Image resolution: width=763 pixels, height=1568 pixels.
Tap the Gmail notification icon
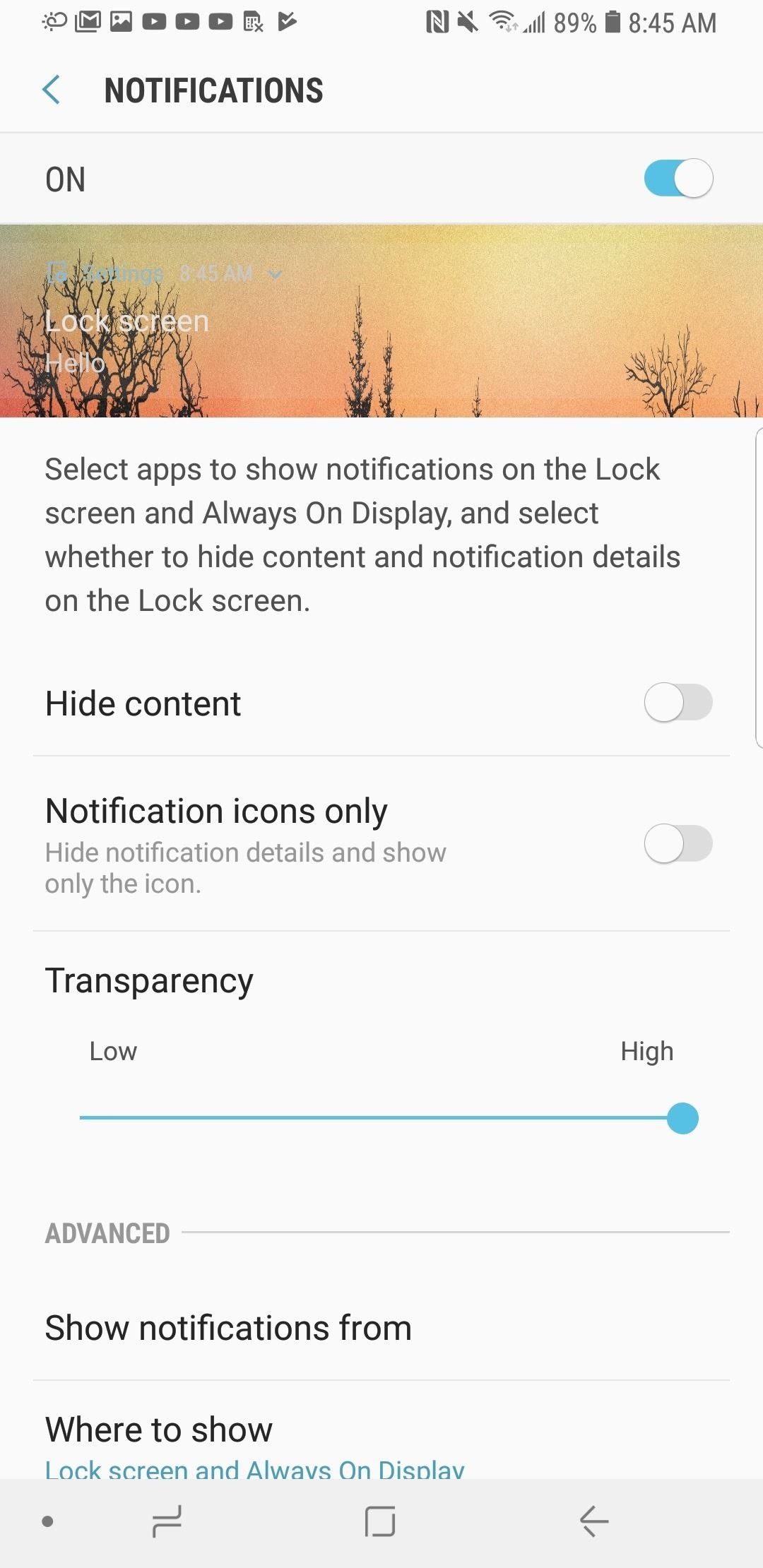[87, 21]
